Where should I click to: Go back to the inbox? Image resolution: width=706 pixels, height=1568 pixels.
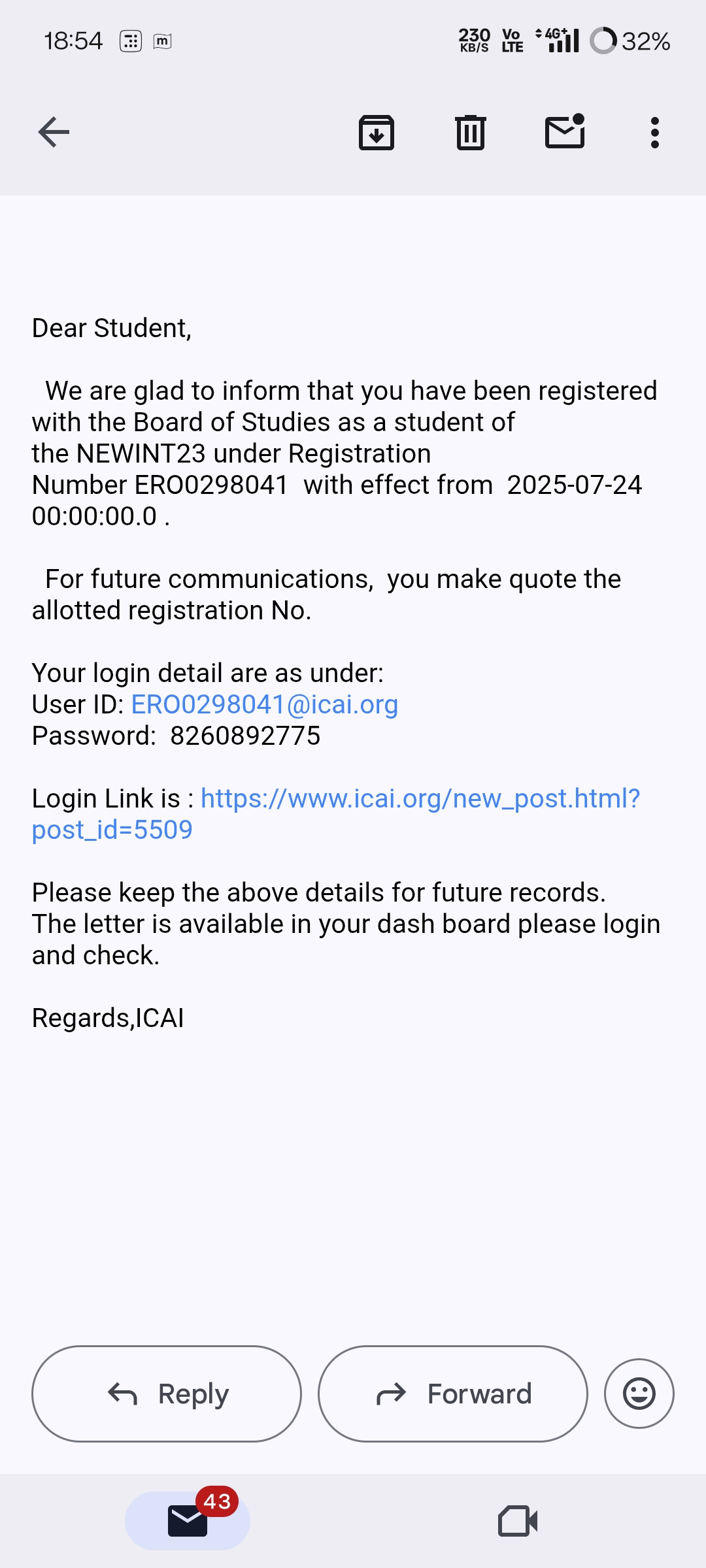tap(54, 133)
